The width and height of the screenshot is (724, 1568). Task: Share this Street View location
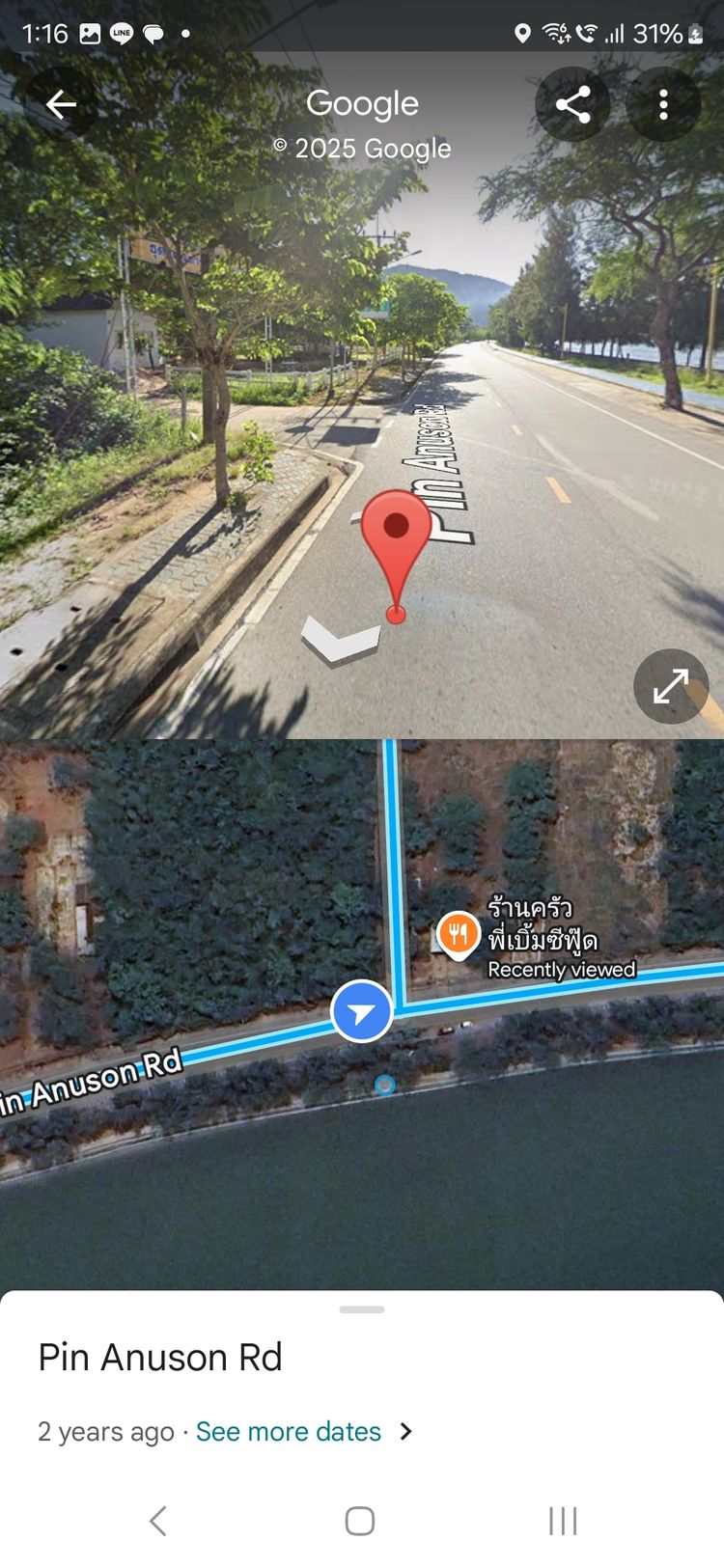[x=572, y=104]
